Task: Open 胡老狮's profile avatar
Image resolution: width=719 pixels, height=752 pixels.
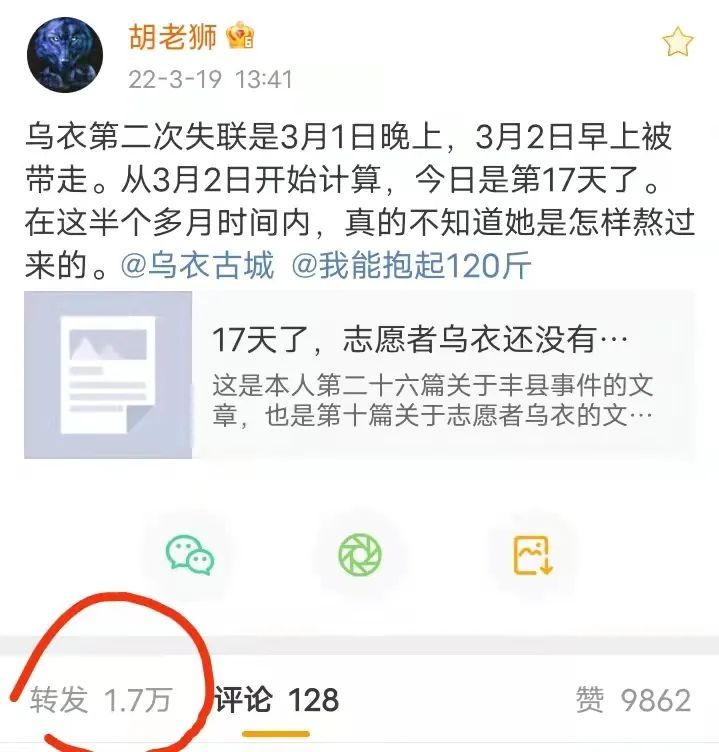Action: [65, 56]
